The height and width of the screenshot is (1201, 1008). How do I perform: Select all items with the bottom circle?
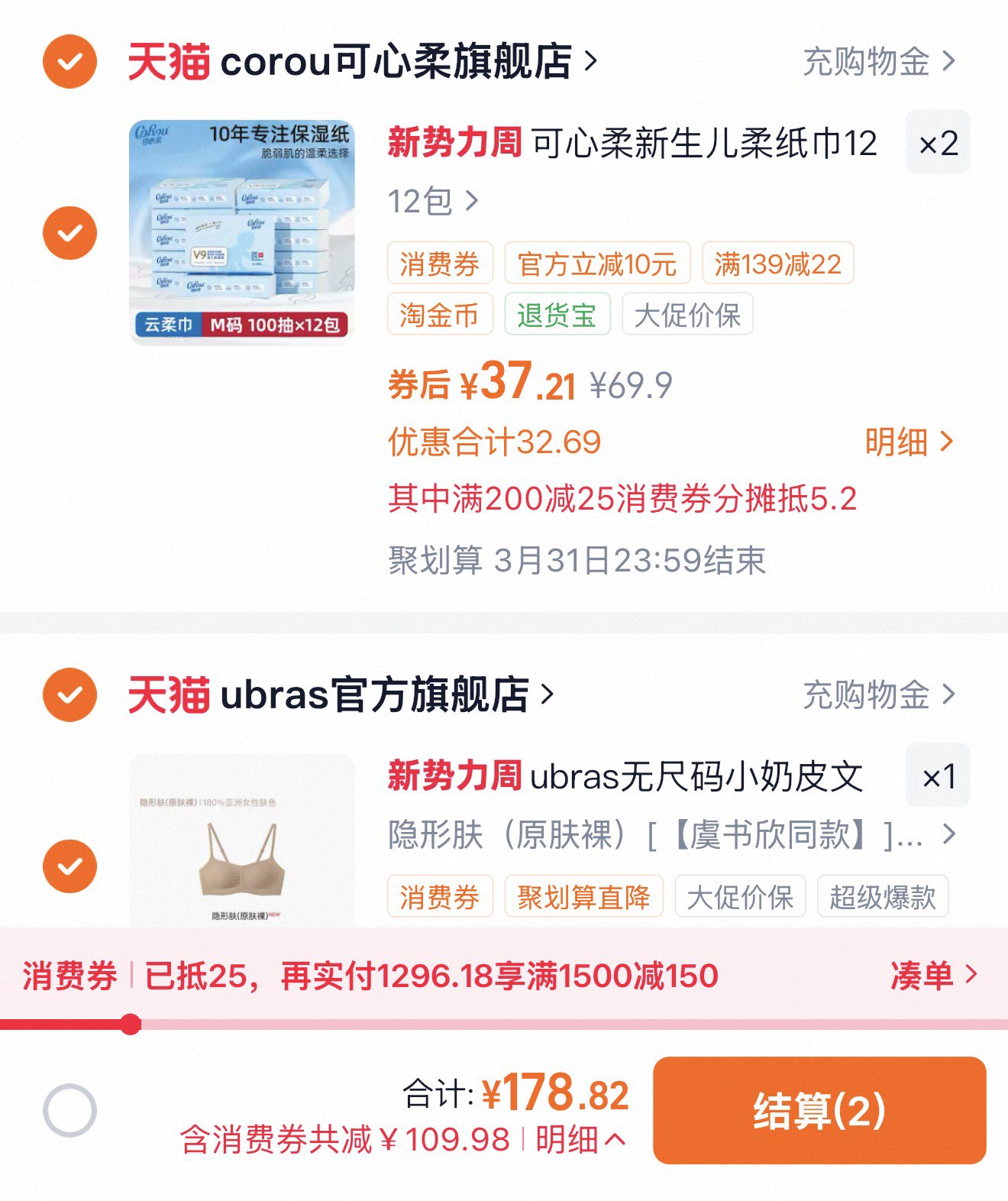click(x=69, y=1109)
